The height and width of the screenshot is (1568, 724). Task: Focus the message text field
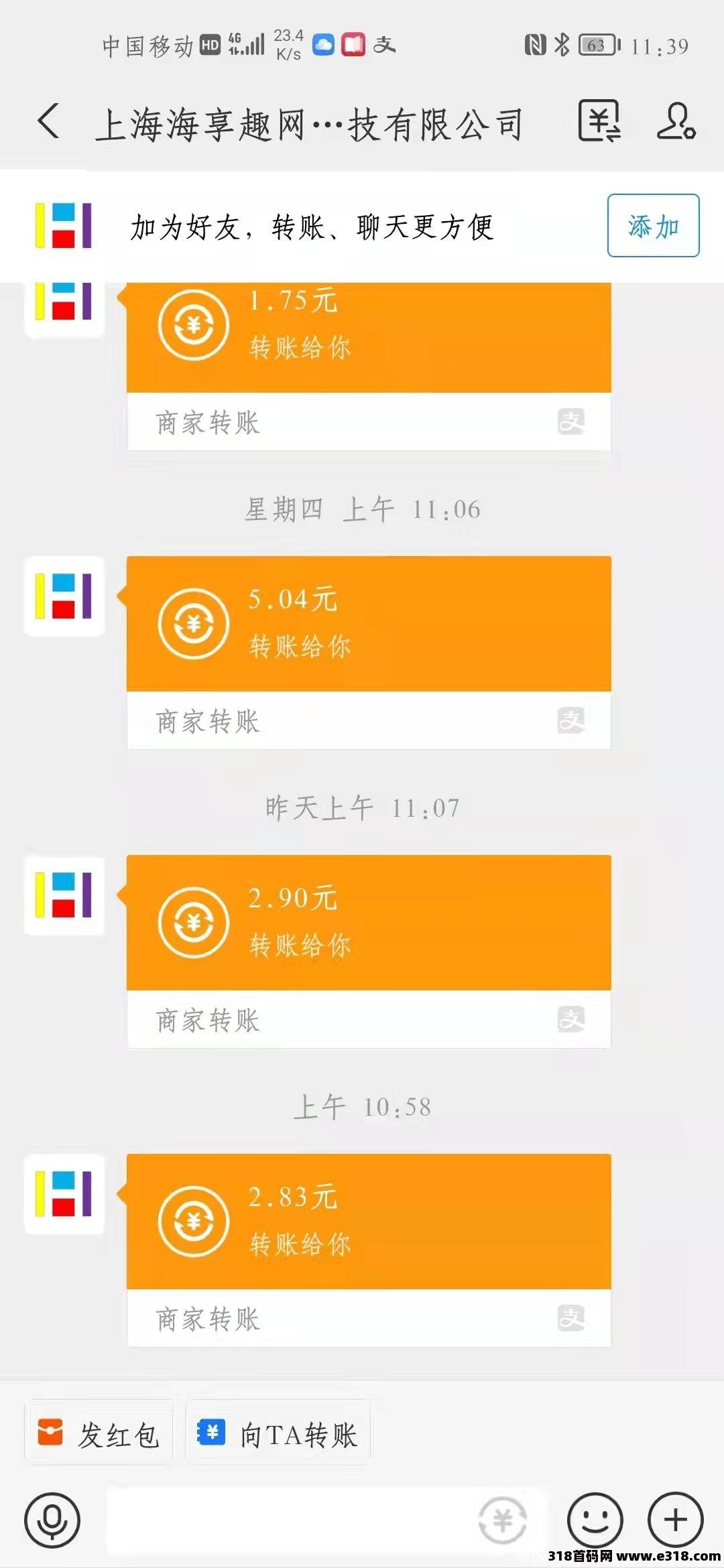(323, 1520)
